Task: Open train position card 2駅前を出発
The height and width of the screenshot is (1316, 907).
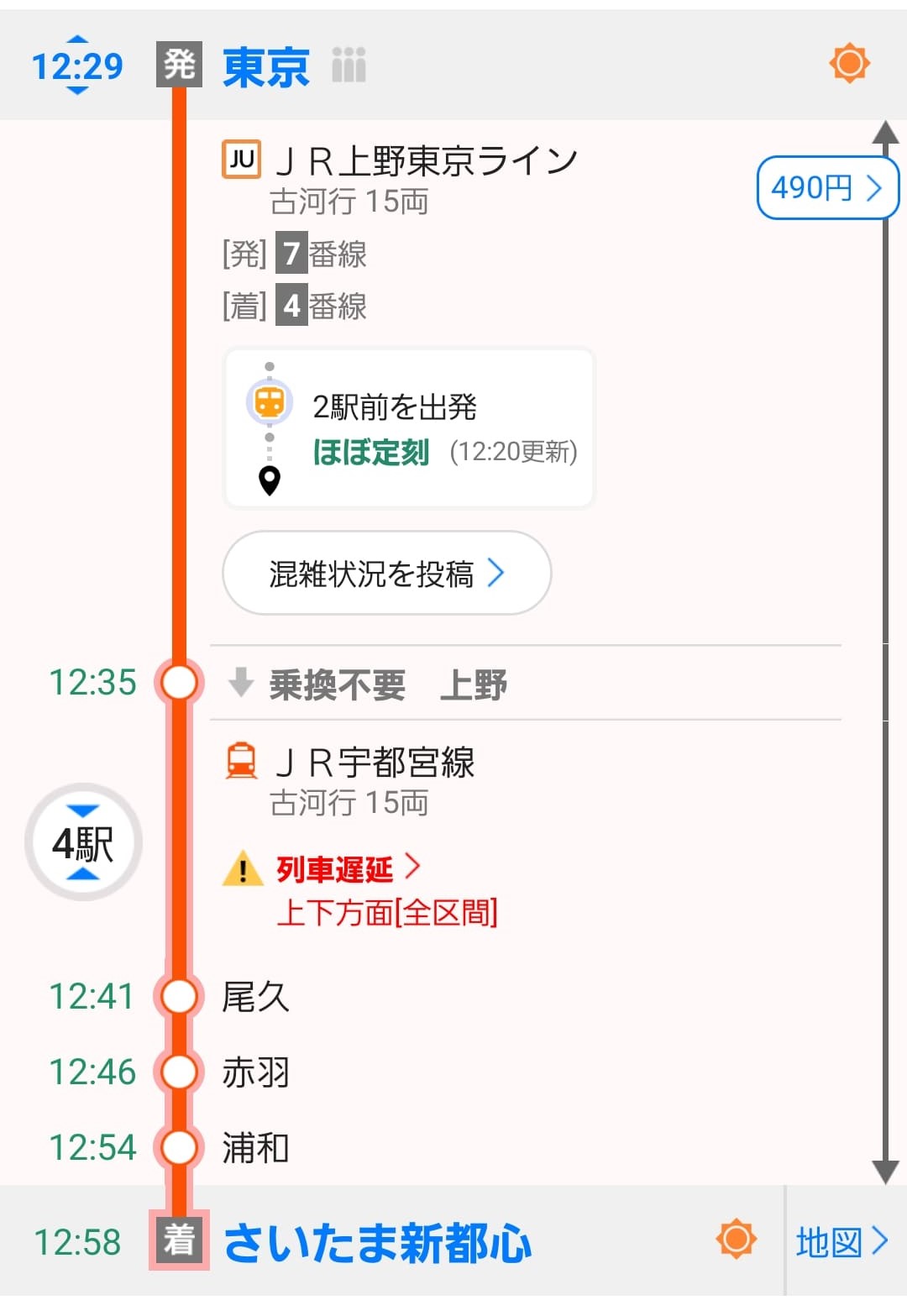Action: coord(409,428)
